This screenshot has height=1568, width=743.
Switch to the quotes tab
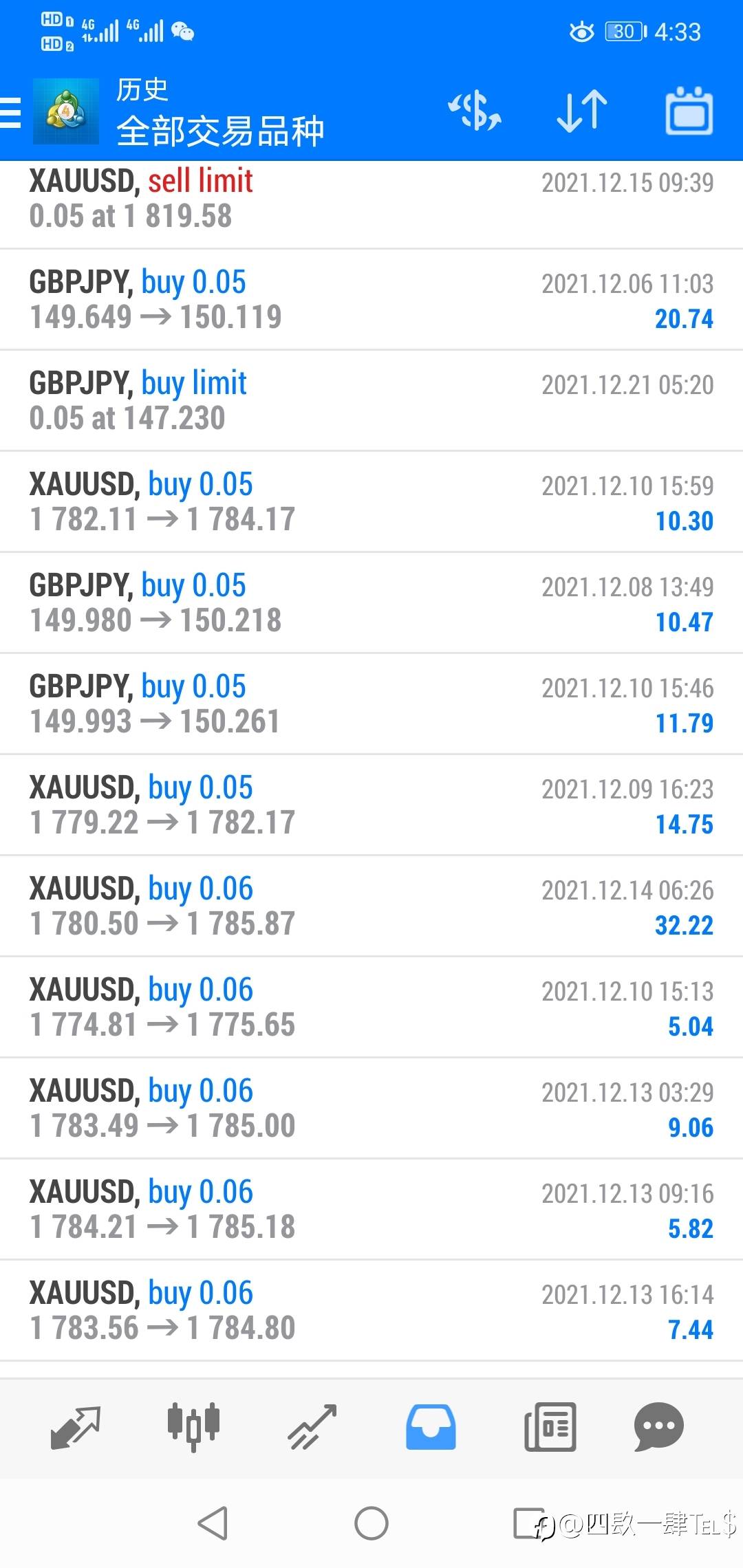(x=76, y=1428)
